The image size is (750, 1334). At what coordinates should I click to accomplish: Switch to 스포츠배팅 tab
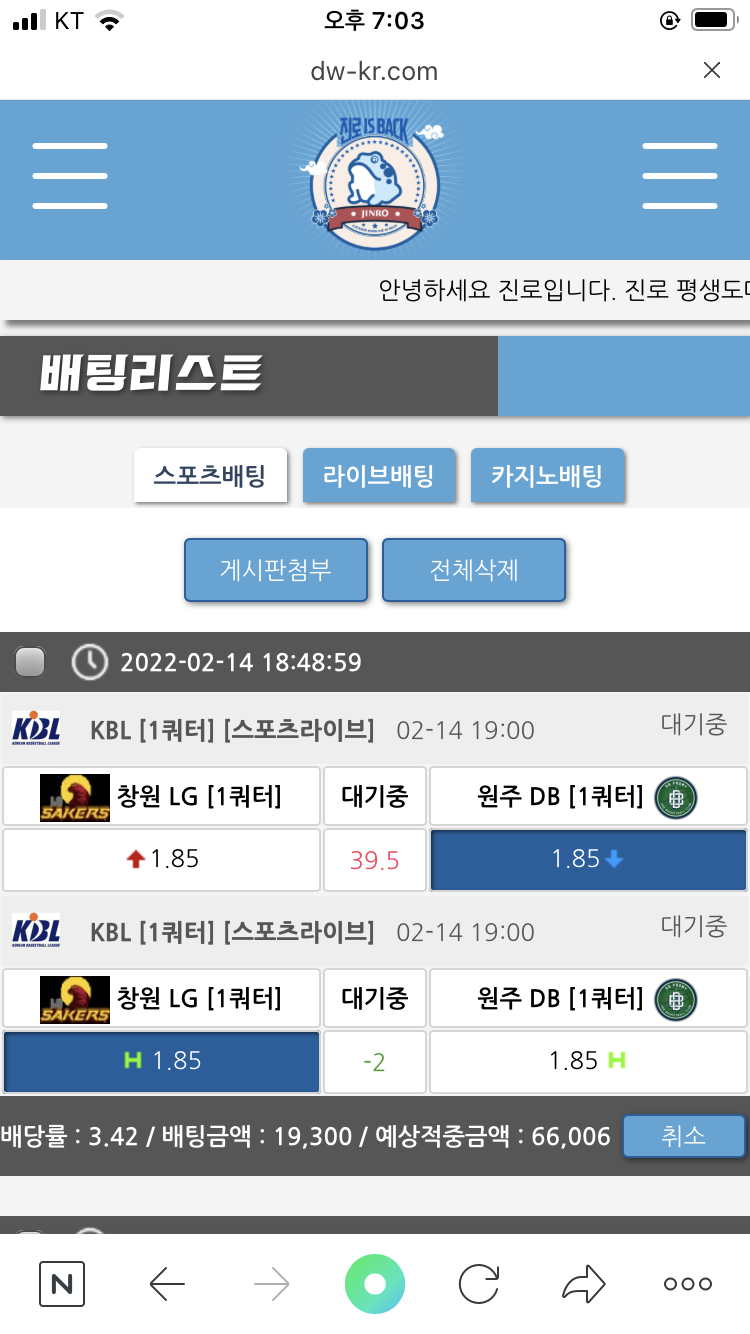pos(210,475)
